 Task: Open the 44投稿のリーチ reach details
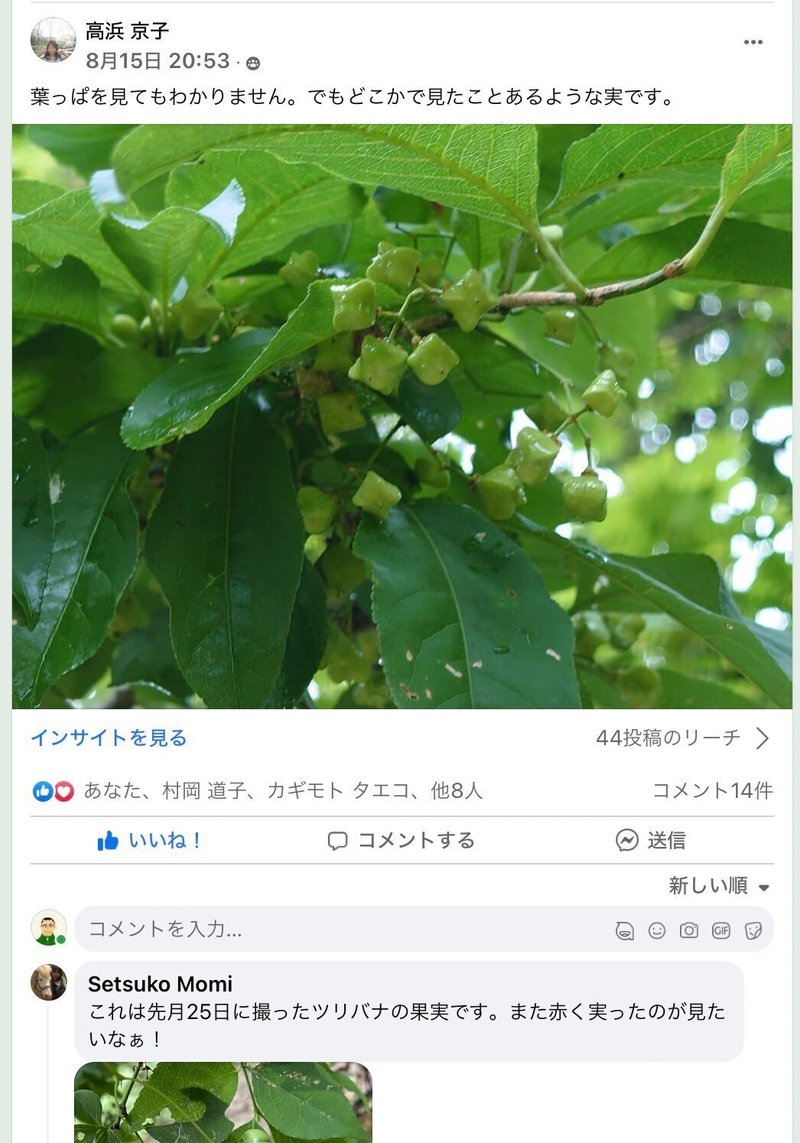point(682,738)
